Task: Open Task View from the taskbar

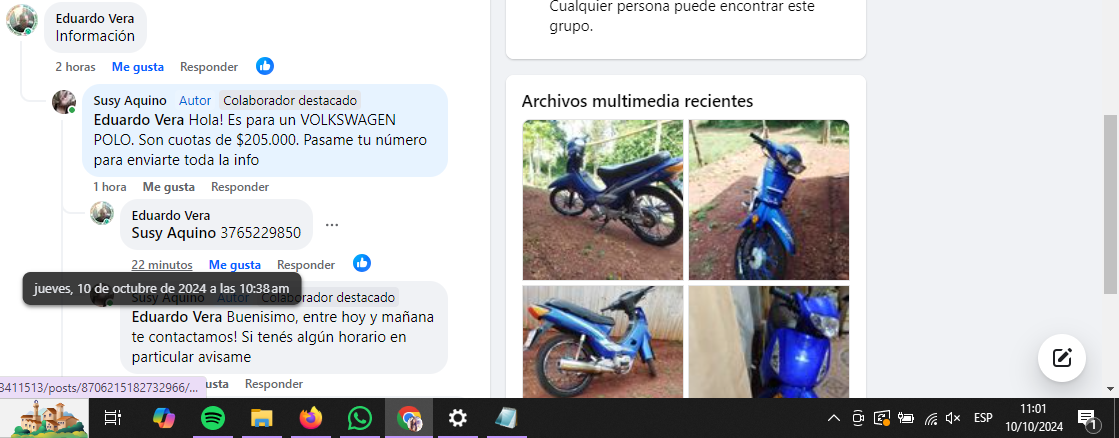Action: (x=113, y=418)
